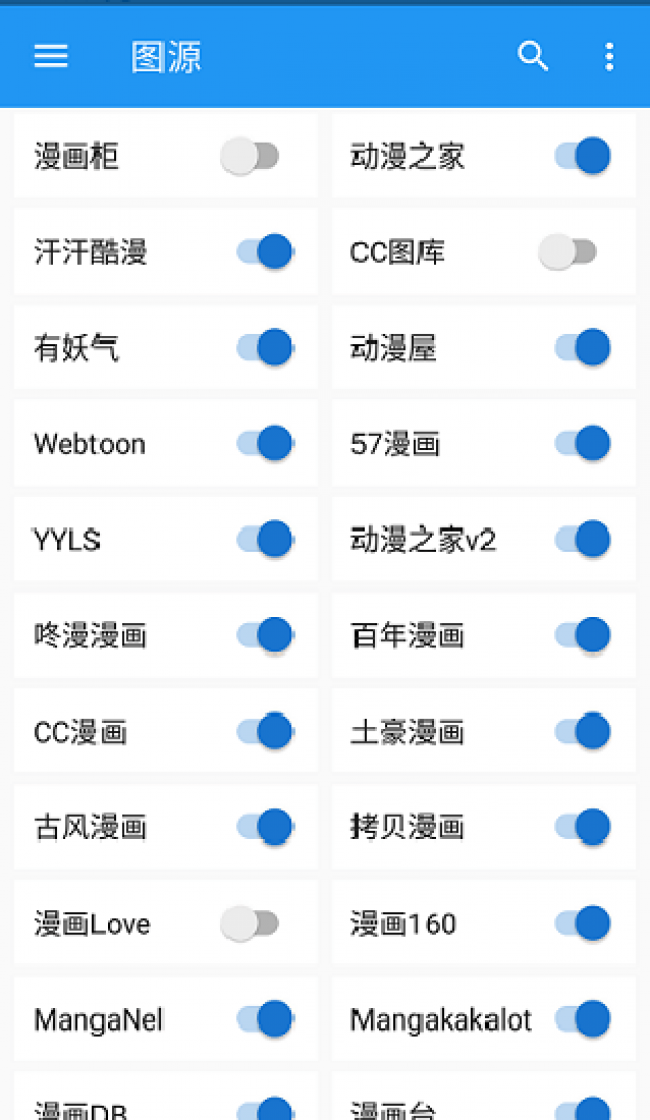This screenshot has height=1120, width=650.
Task: Turn off the MangaNel switch
Action: click(x=265, y=1019)
